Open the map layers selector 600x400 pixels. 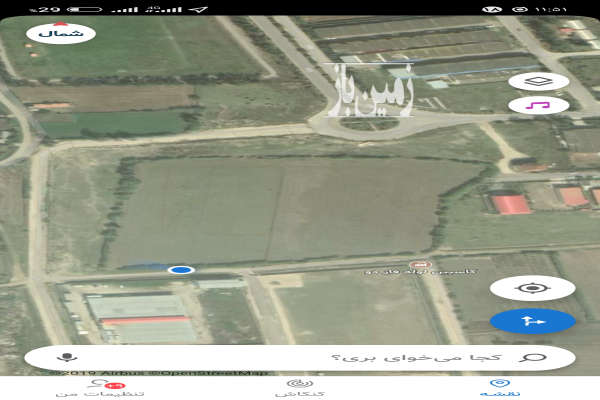click(x=538, y=81)
